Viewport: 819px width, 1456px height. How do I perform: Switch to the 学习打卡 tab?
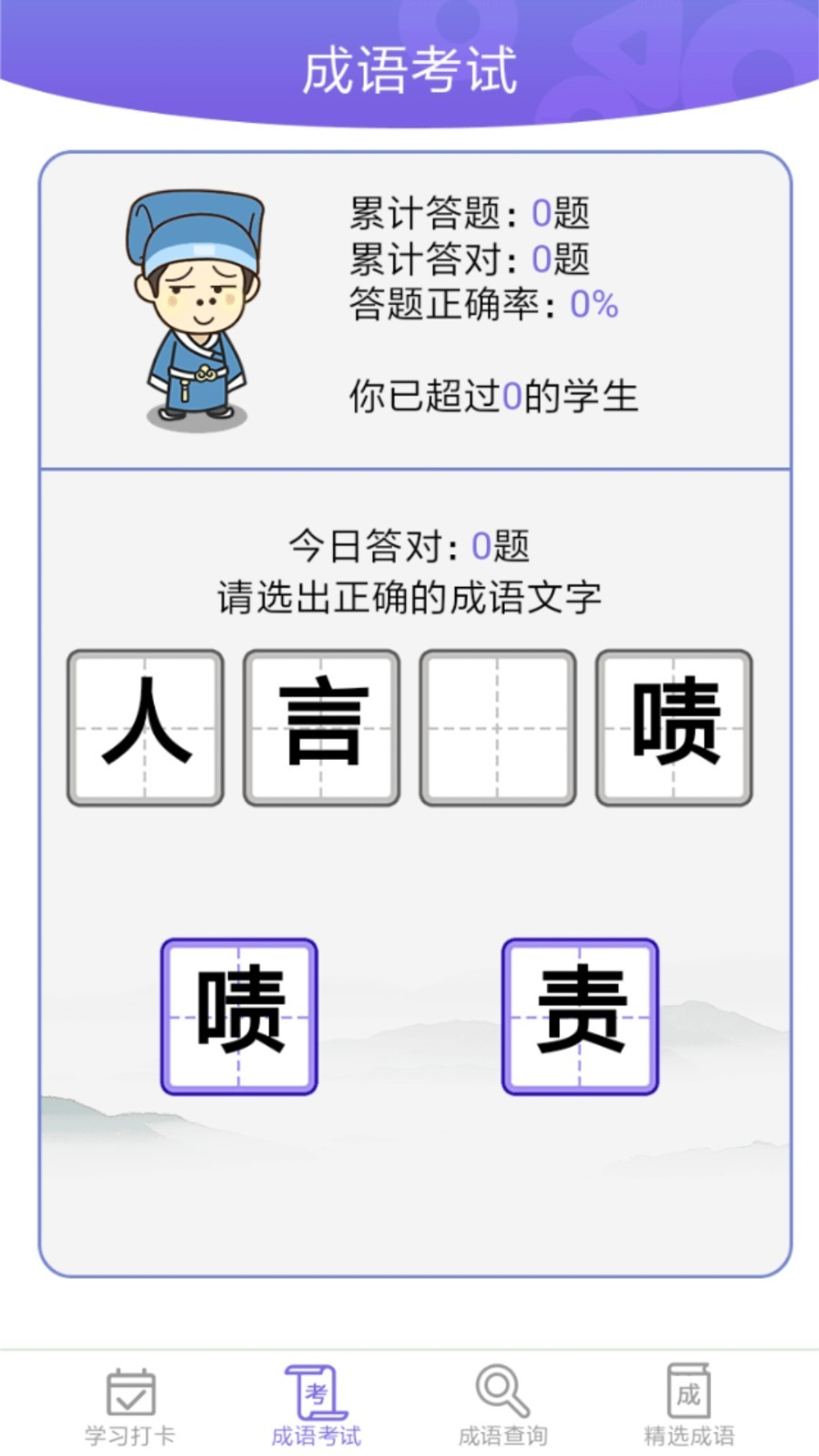(x=130, y=1406)
